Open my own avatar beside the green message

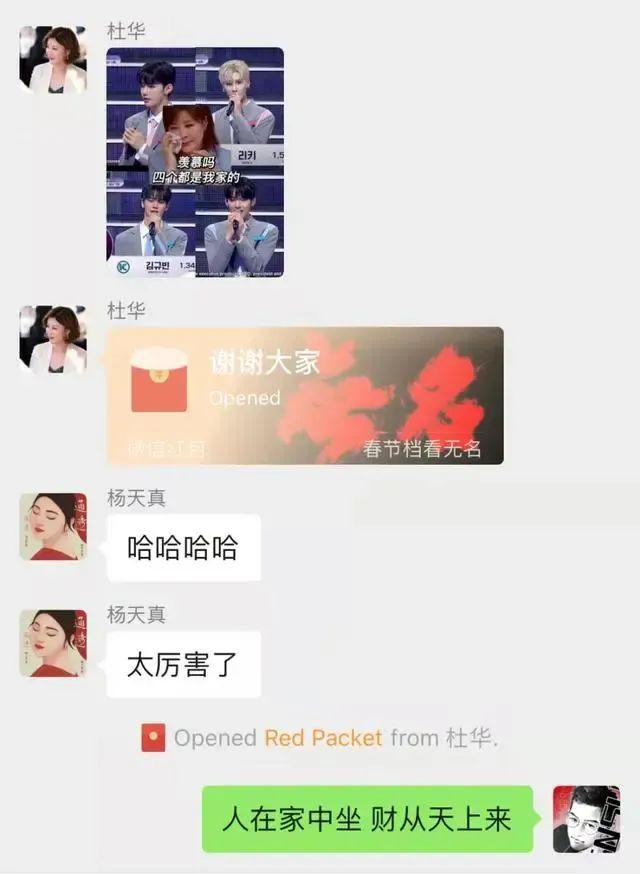pos(586,819)
